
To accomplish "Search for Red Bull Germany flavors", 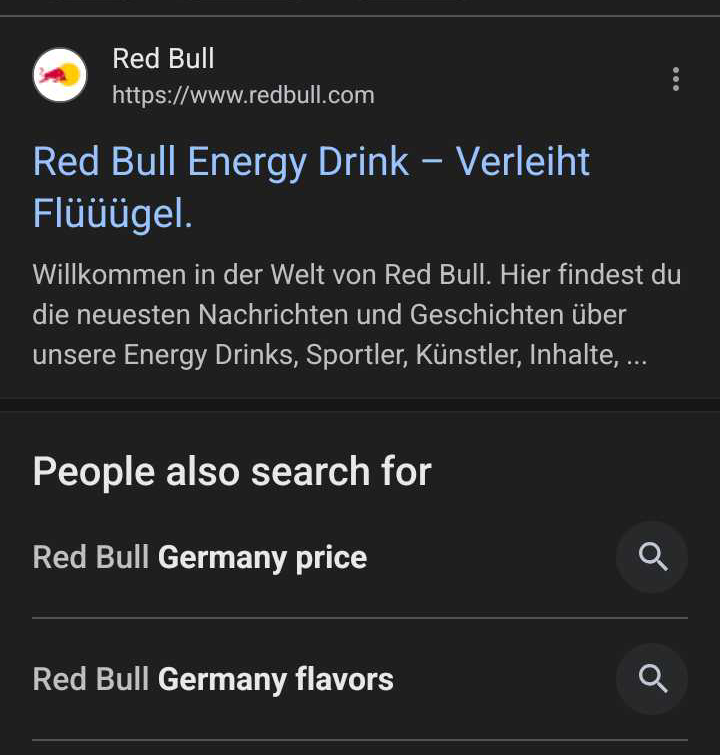I will tap(213, 680).
